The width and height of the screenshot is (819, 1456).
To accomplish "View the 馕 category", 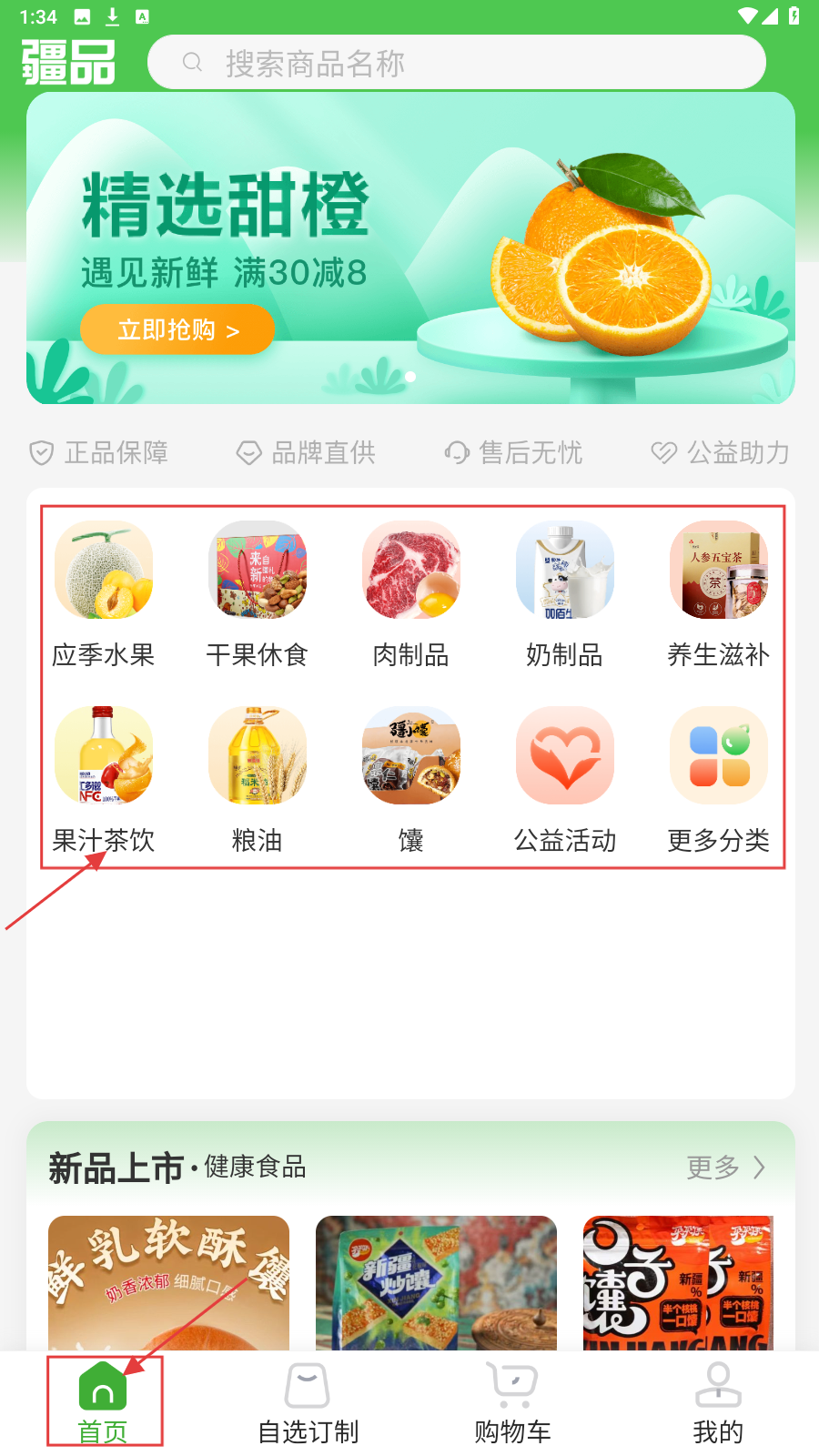I will (411, 778).
